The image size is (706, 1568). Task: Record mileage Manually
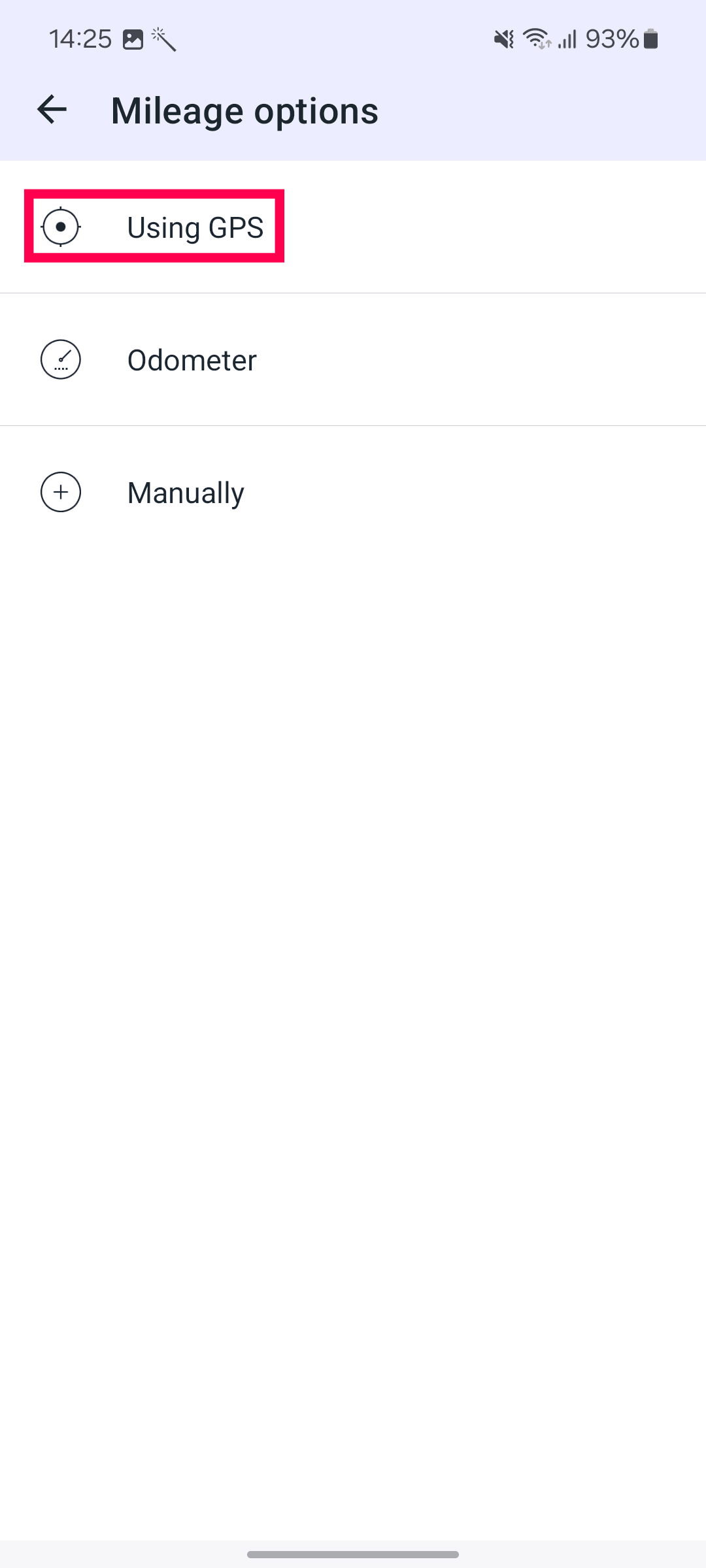186,493
